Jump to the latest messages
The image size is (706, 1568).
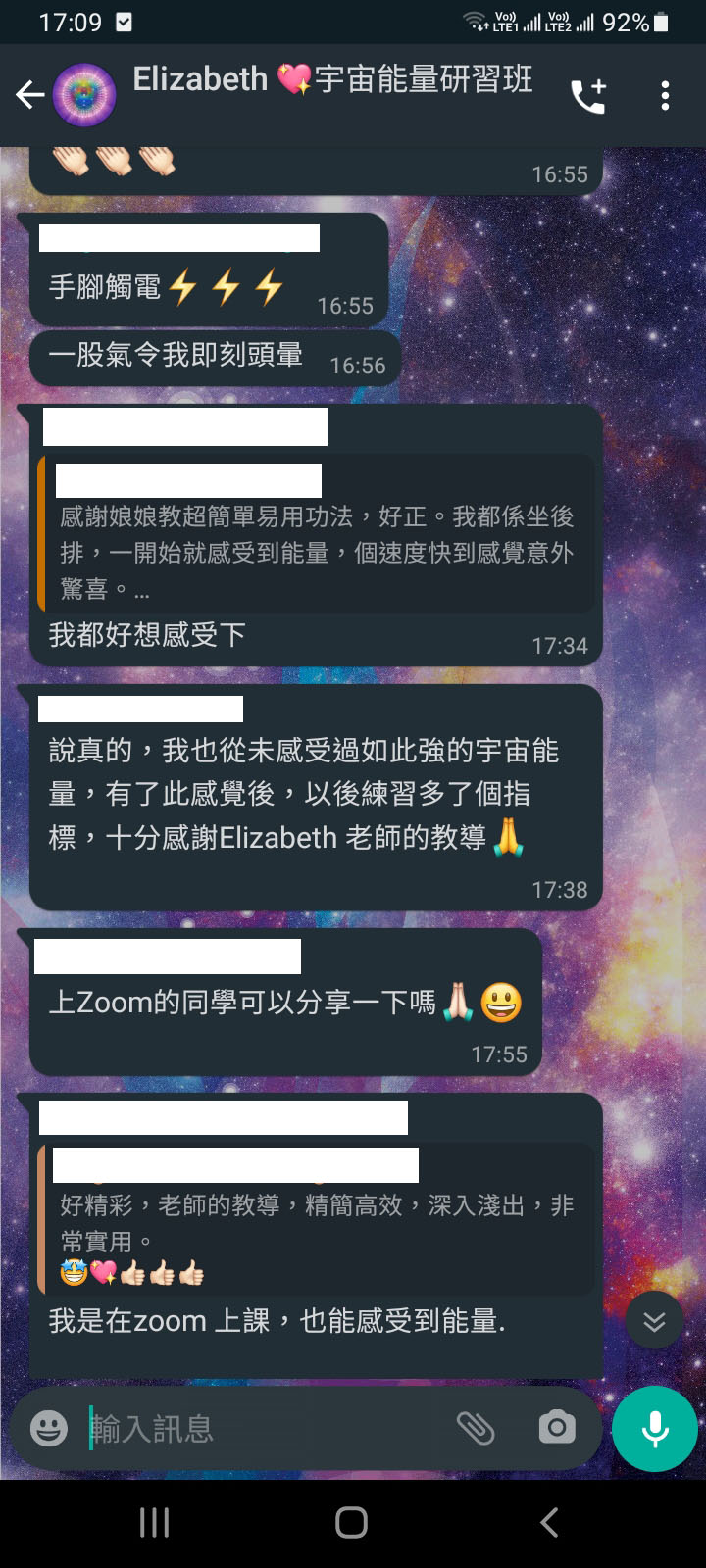[x=654, y=1320]
